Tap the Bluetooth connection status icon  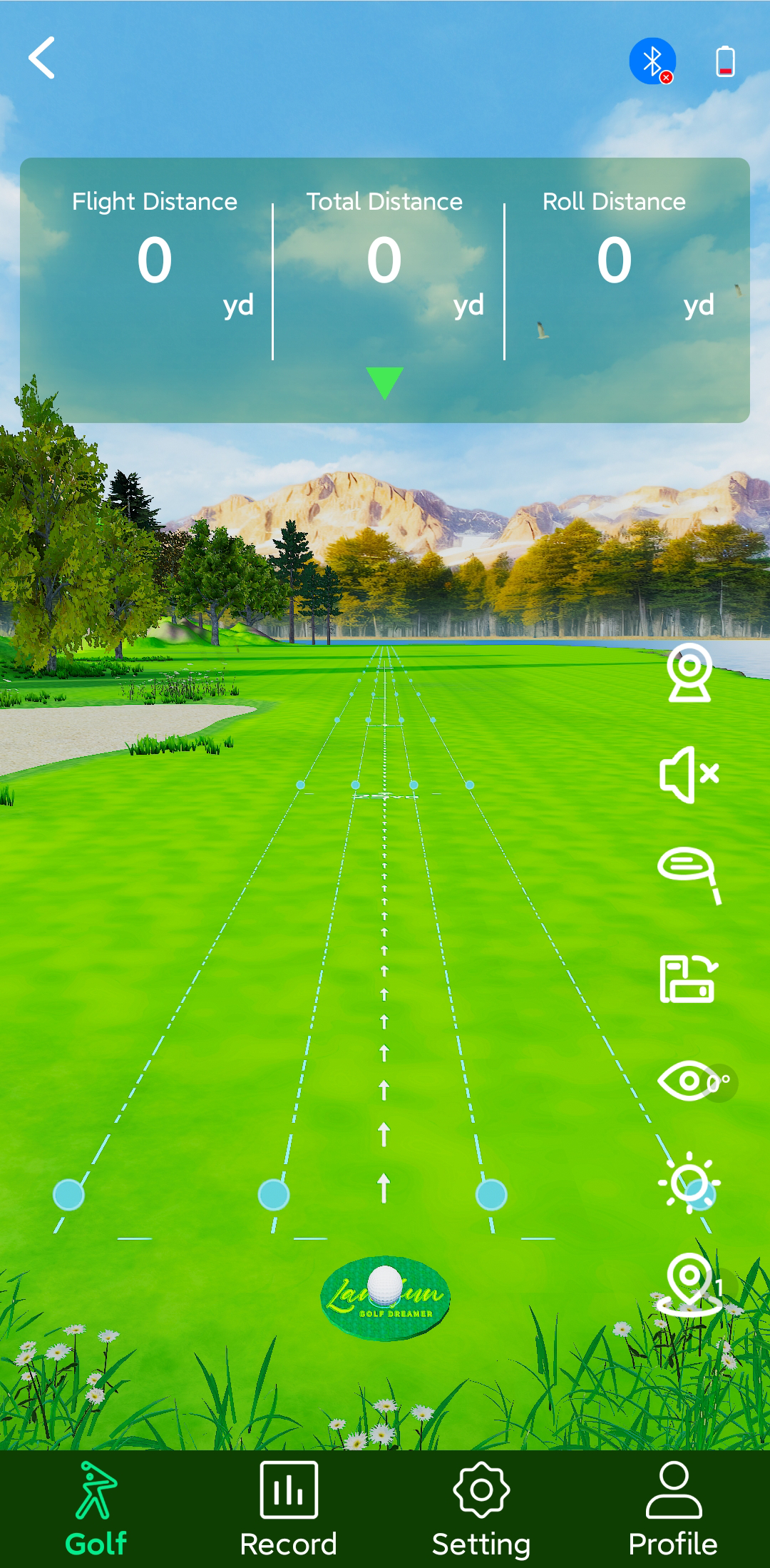point(651,61)
